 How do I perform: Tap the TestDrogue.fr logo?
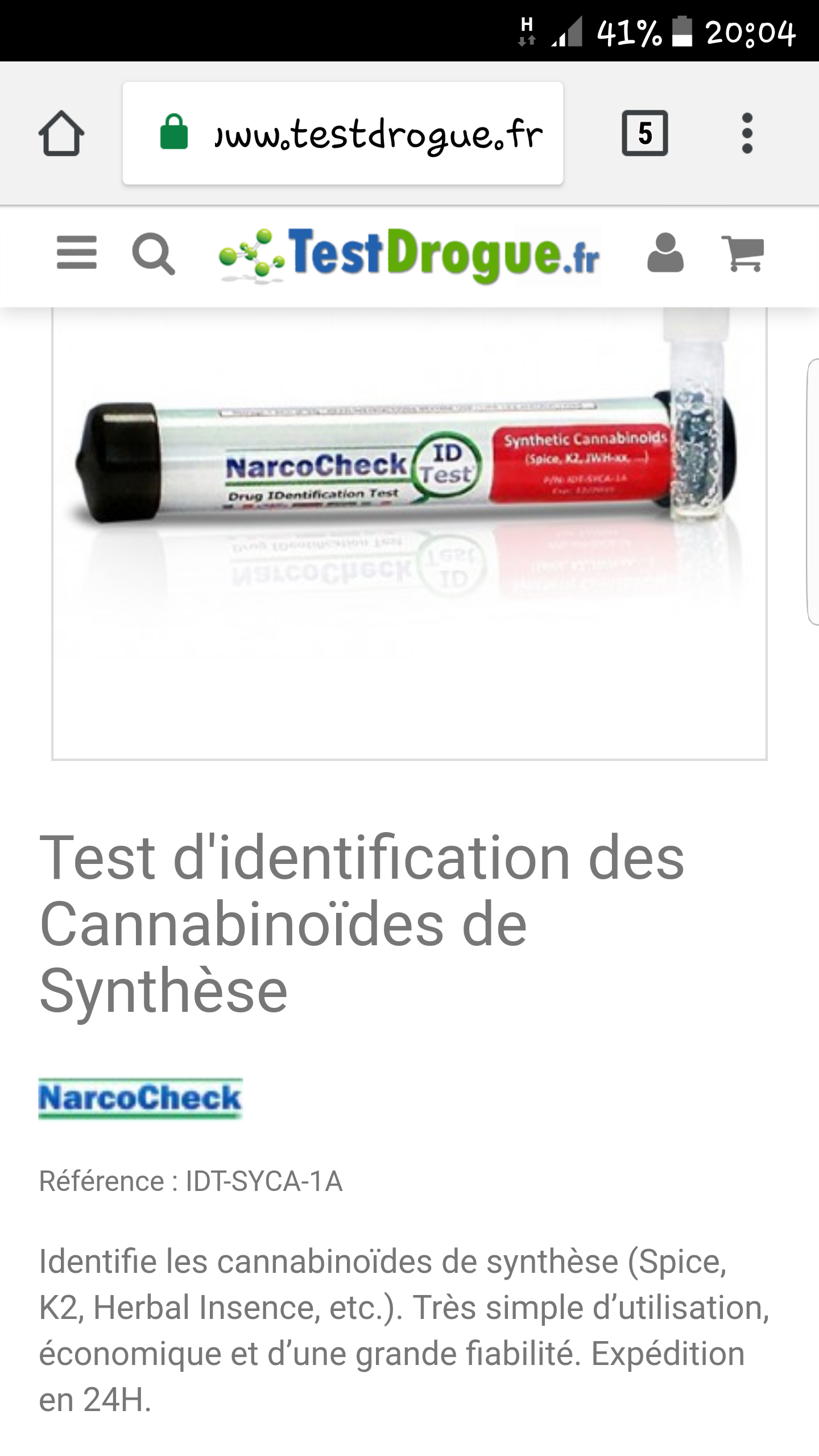(x=409, y=255)
